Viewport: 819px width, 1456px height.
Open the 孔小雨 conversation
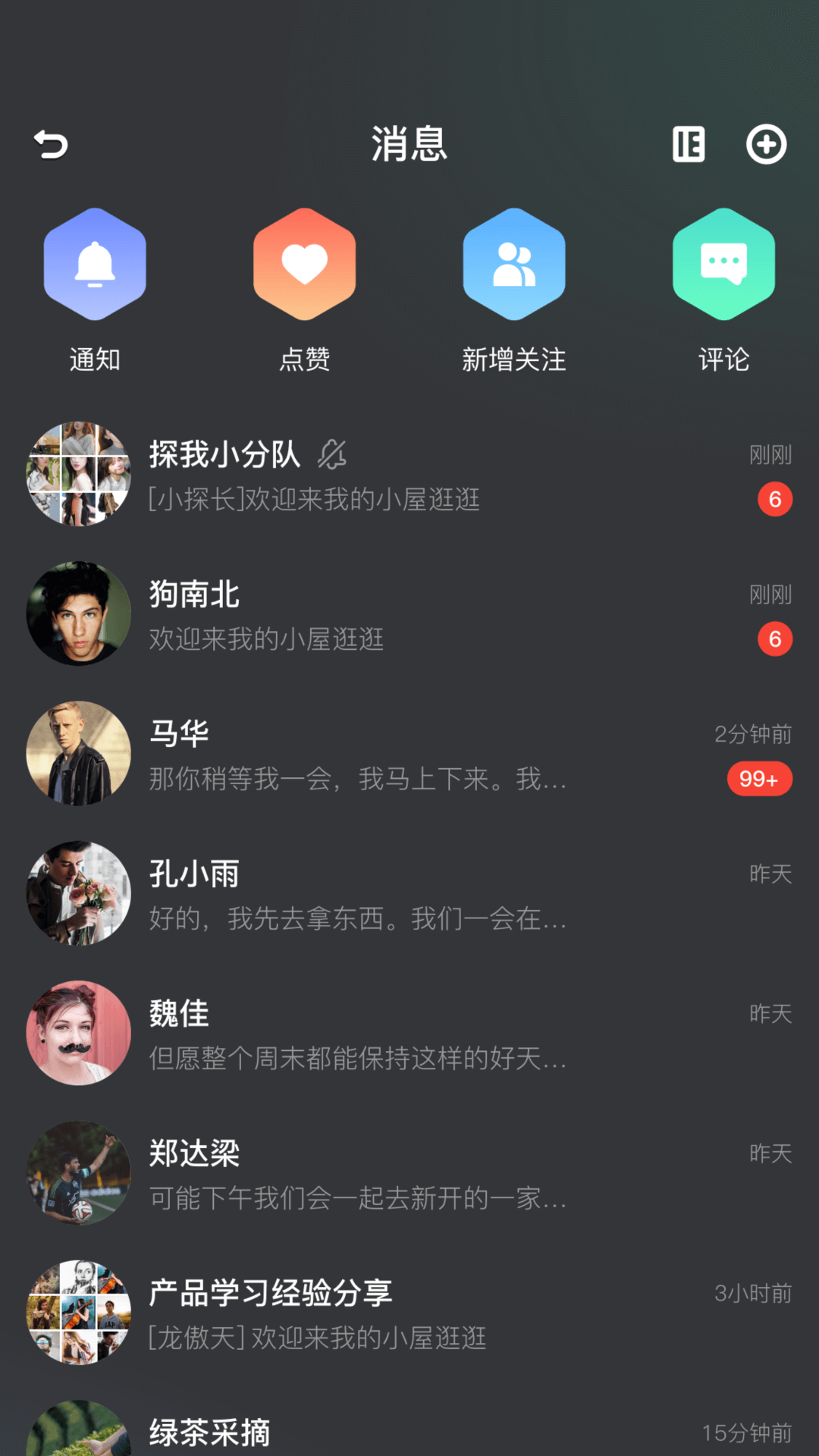pyautogui.click(x=379, y=895)
